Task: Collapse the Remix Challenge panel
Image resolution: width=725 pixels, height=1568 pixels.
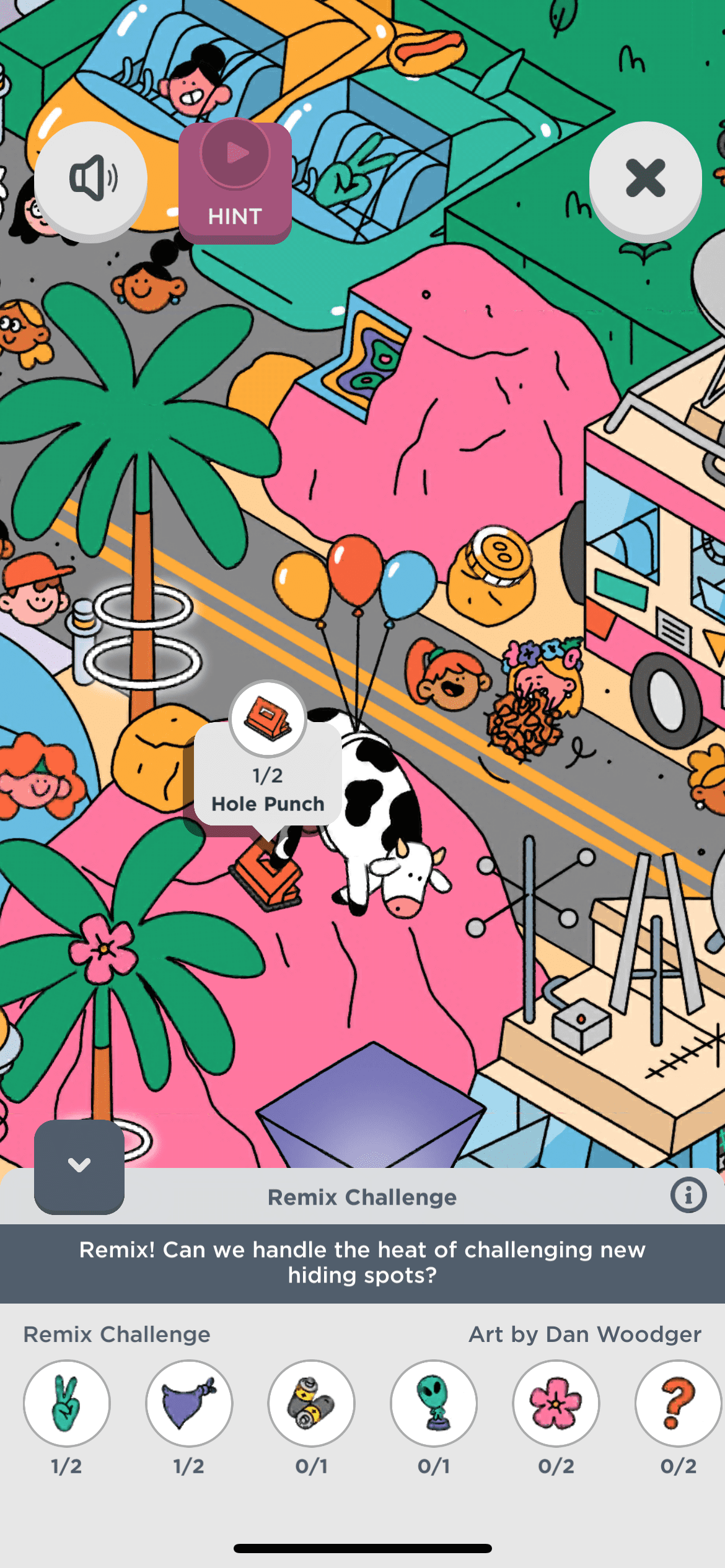Action: (79, 1165)
